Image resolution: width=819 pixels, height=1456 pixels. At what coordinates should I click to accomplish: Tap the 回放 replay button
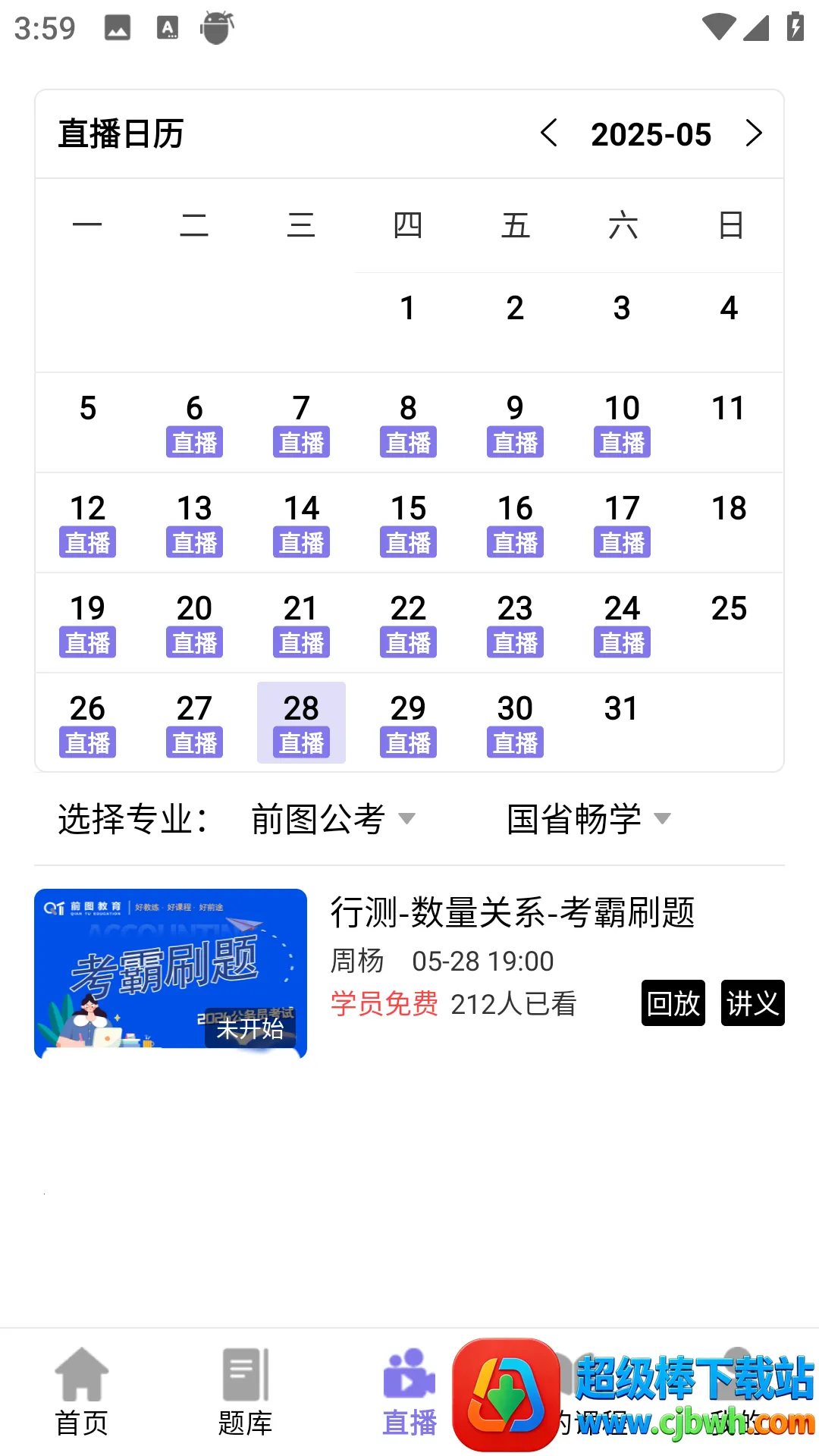(673, 1003)
